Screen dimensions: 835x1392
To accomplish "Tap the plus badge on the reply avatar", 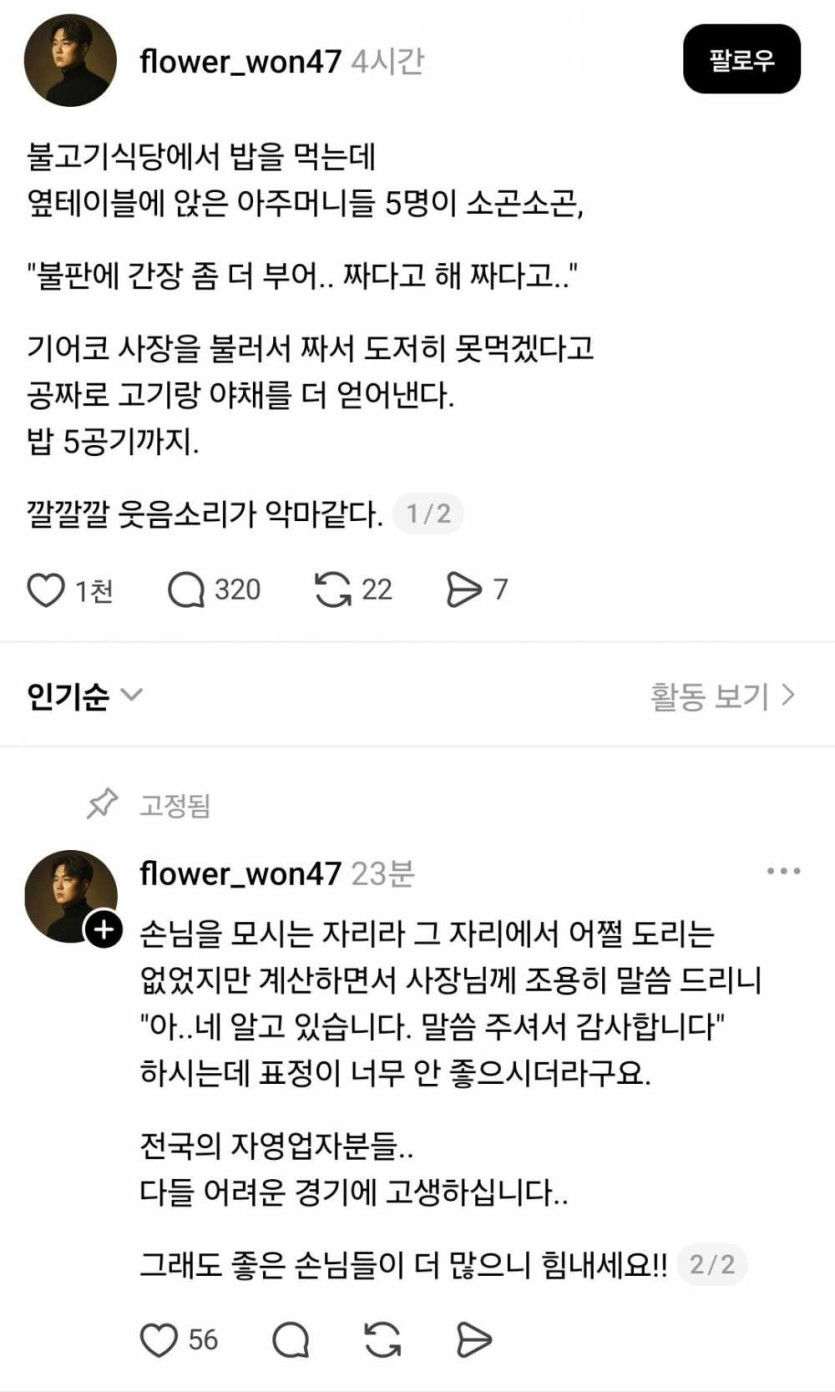I will pyautogui.click(x=103, y=930).
